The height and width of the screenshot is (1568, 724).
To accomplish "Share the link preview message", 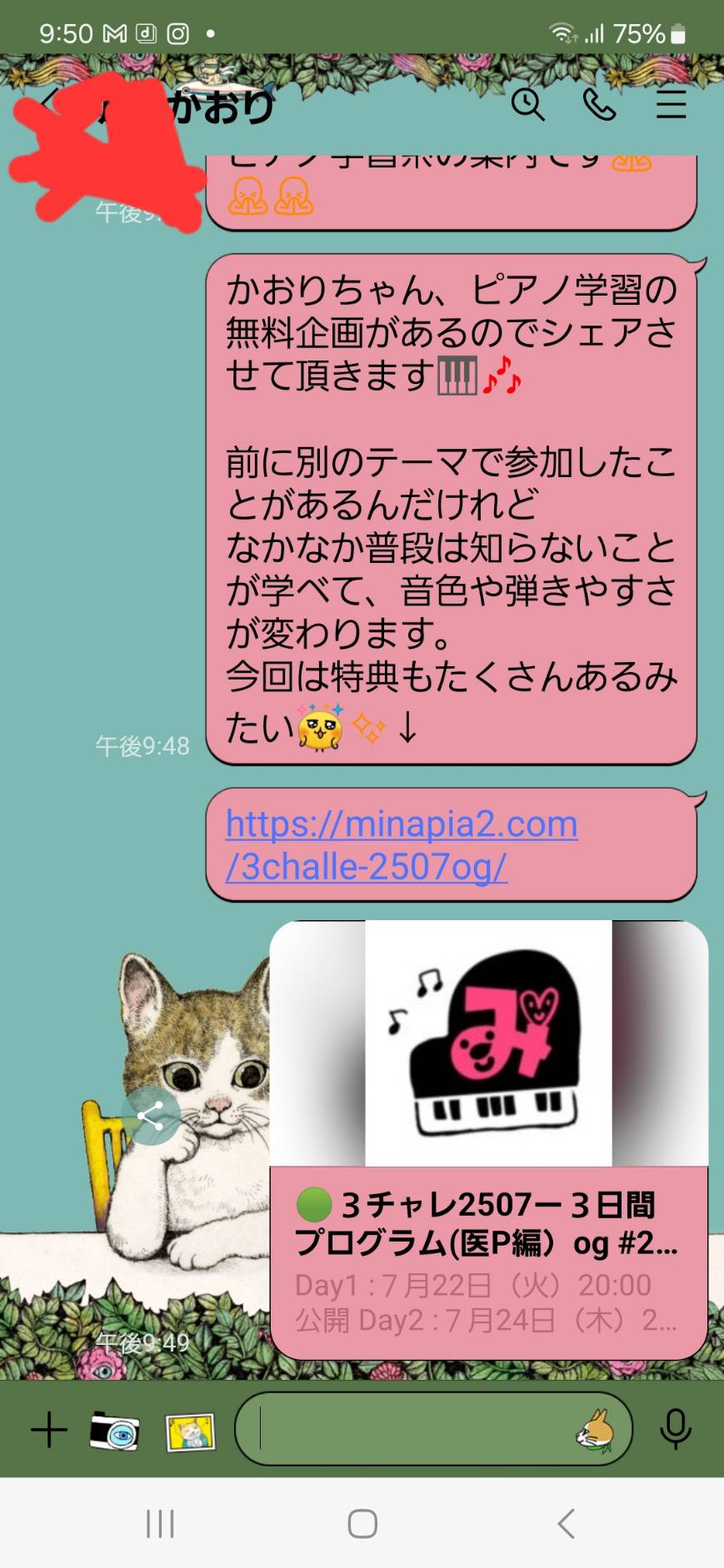I will coord(151,1116).
